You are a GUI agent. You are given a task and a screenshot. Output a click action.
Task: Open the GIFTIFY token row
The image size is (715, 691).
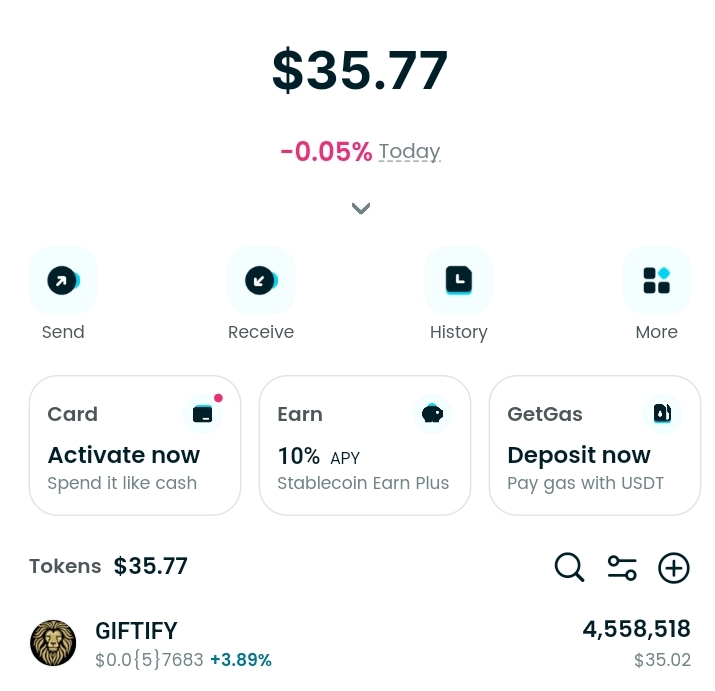pyautogui.click(x=360, y=643)
